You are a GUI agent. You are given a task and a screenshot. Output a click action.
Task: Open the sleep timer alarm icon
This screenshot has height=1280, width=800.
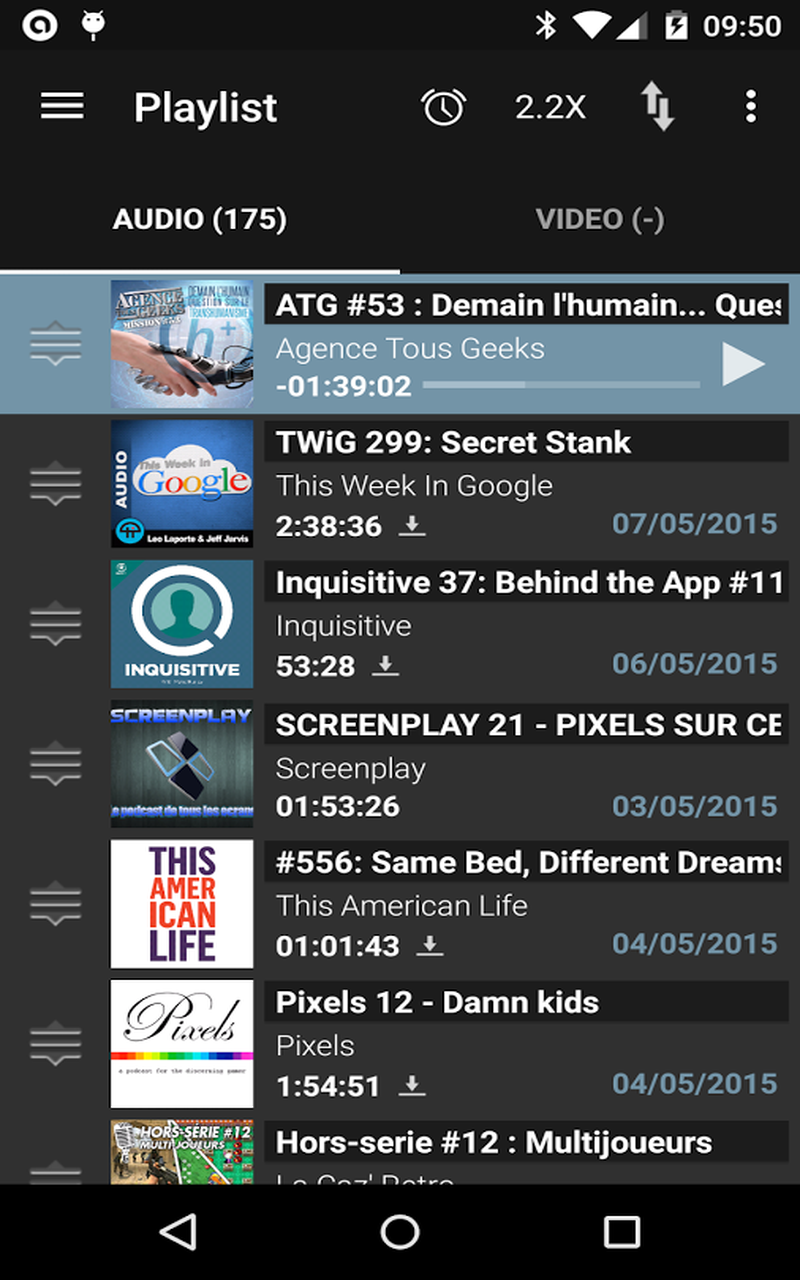pos(443,107)
